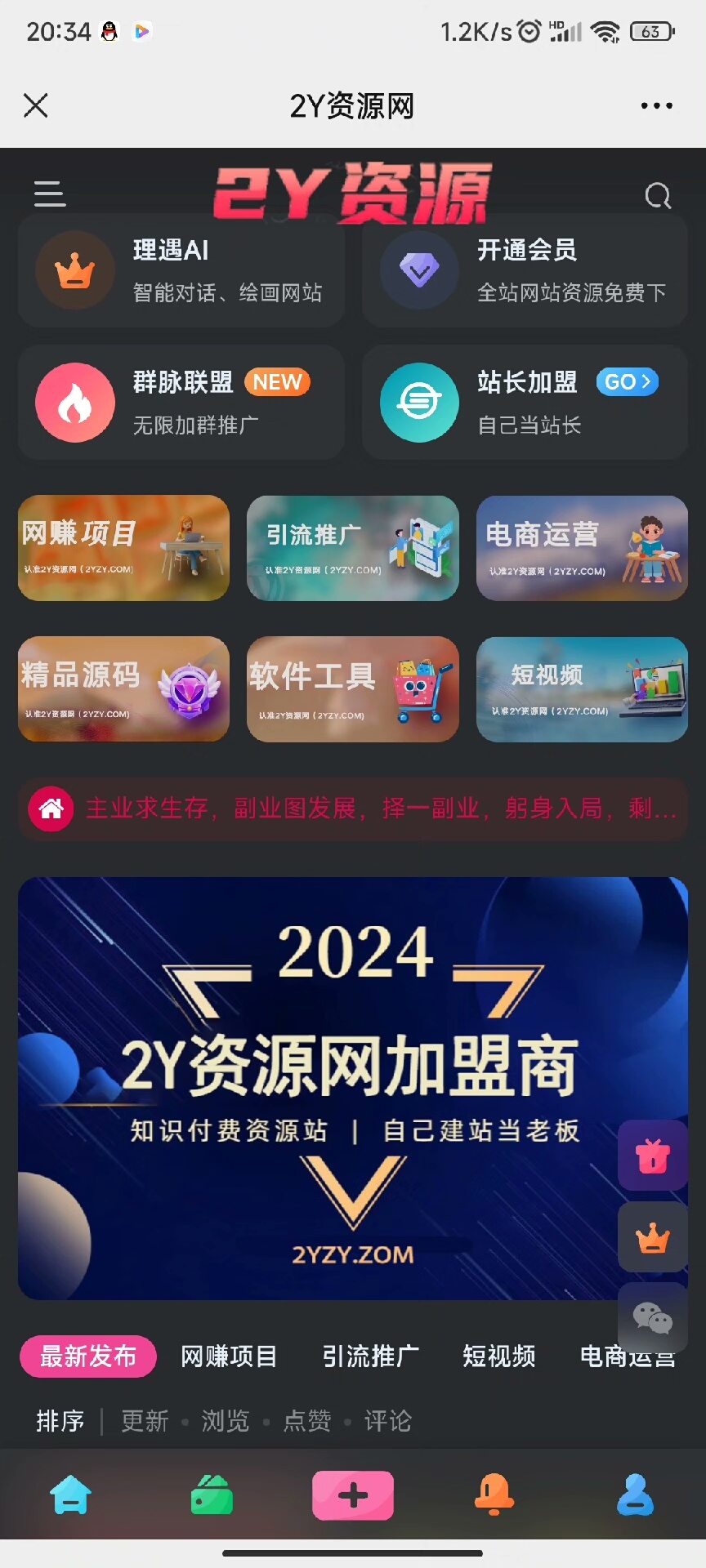Open the 软件工具 category tile

tap(352, 689)
